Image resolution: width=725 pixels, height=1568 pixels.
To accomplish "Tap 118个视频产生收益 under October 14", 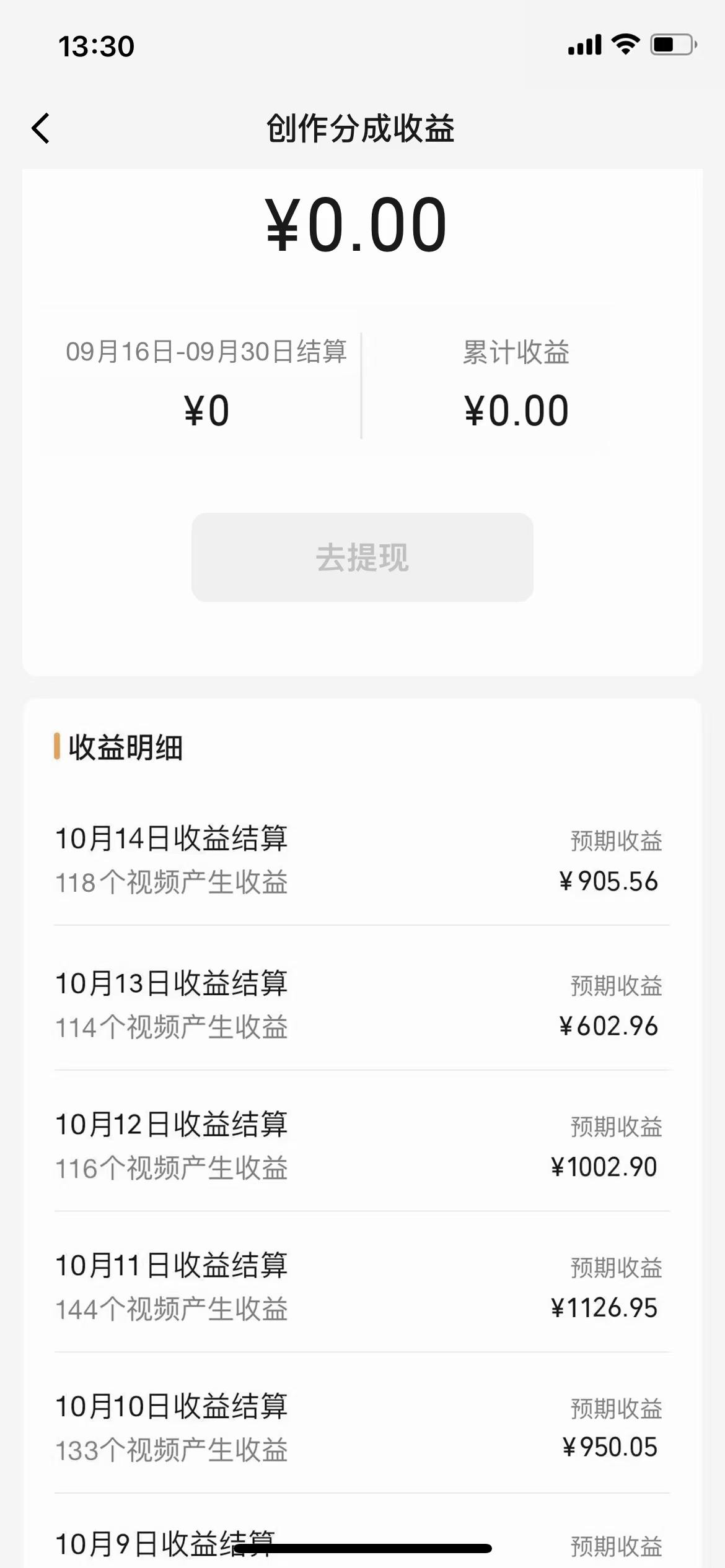I will click(x=171, y=882).
